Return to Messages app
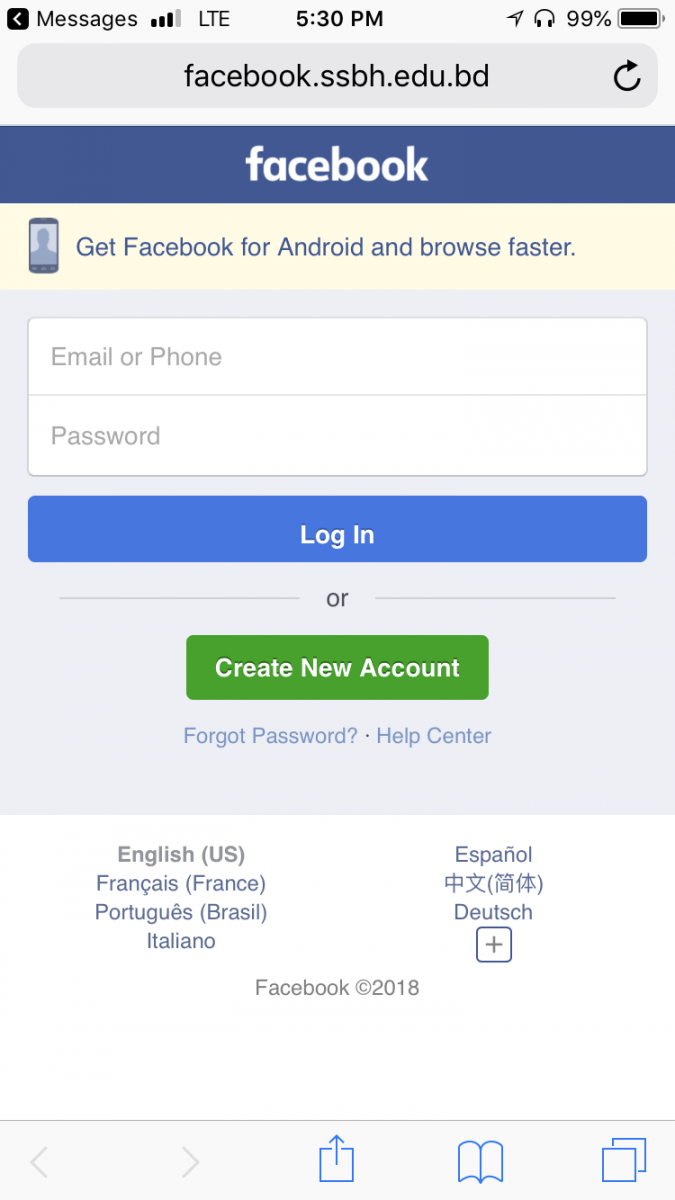 (71, 18)
